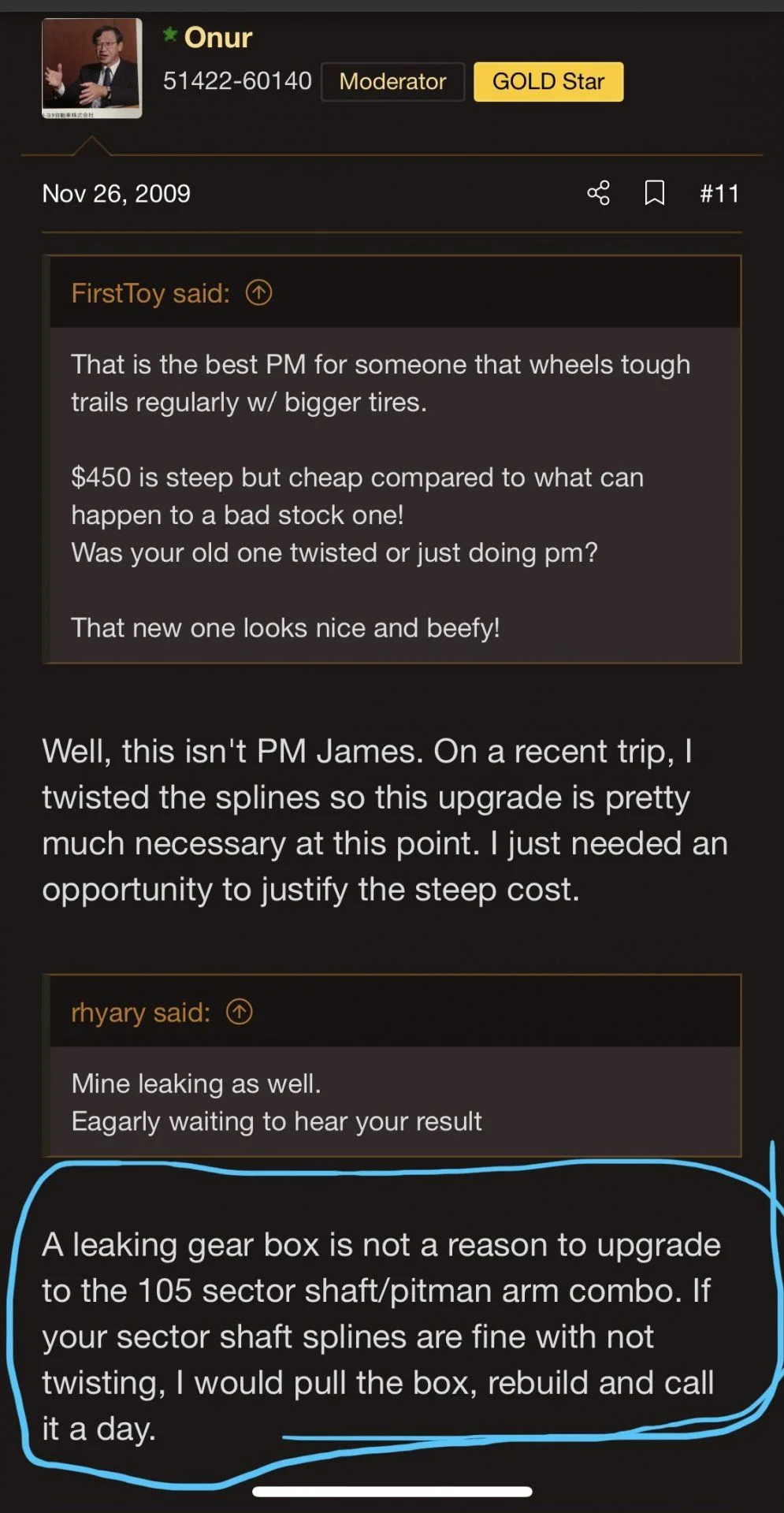
Task: Jump to rhyary's quoted post
Action: (240, 1012)
